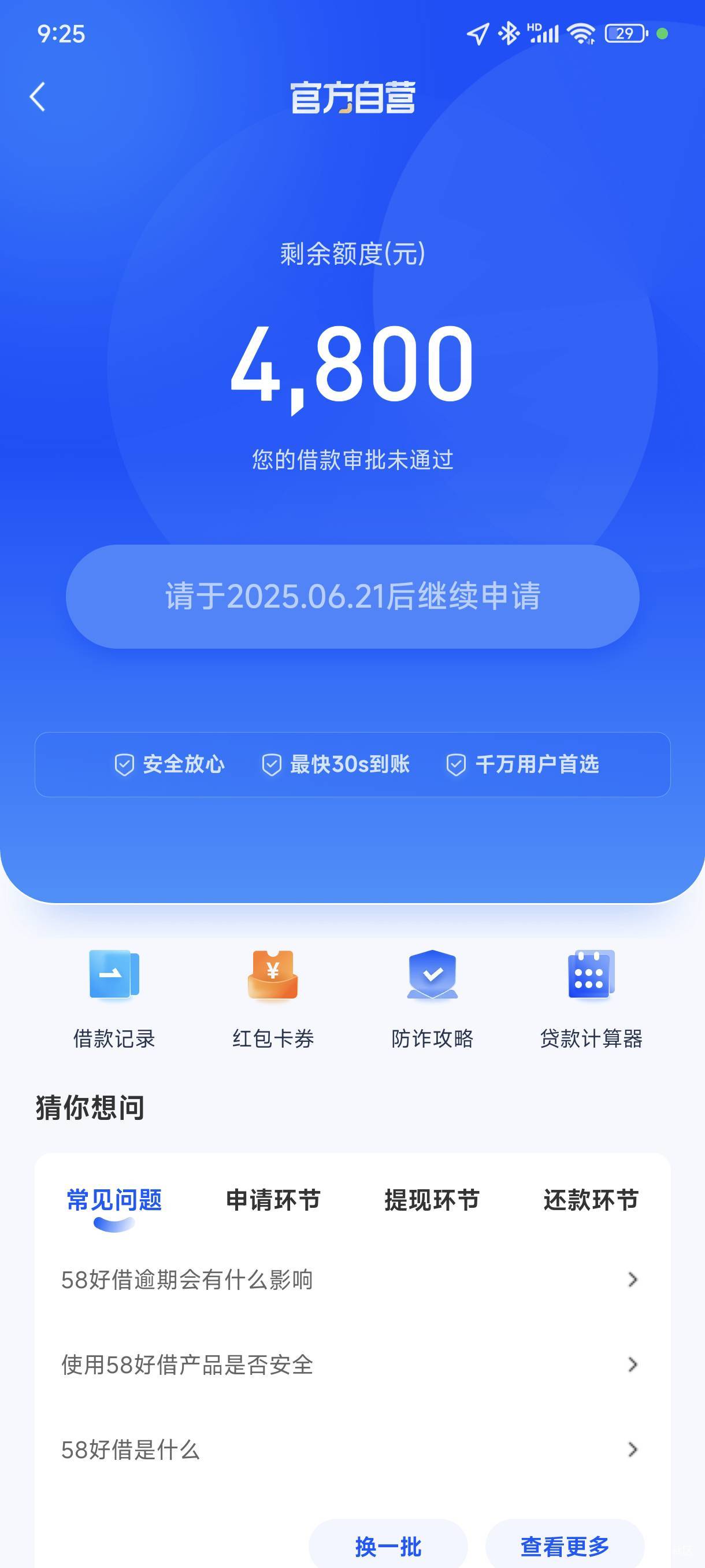
Task: Tap 查看更多 to see more questions
Action: point(565,1545)
